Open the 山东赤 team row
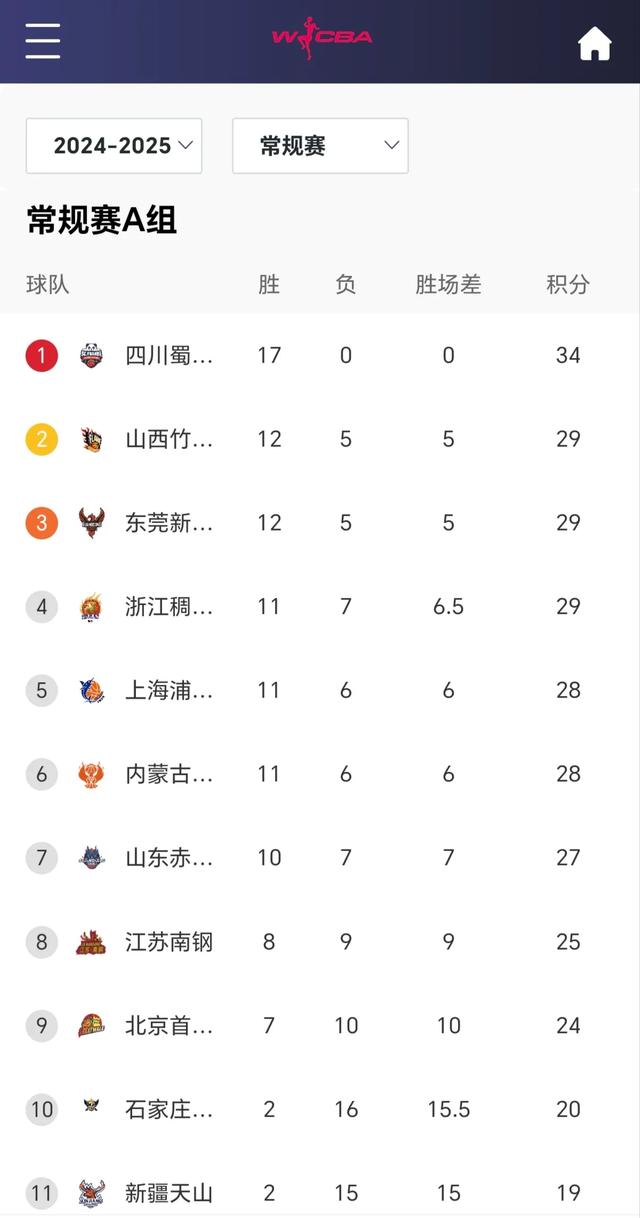The image size is (640, 1218). coord(320,858)
